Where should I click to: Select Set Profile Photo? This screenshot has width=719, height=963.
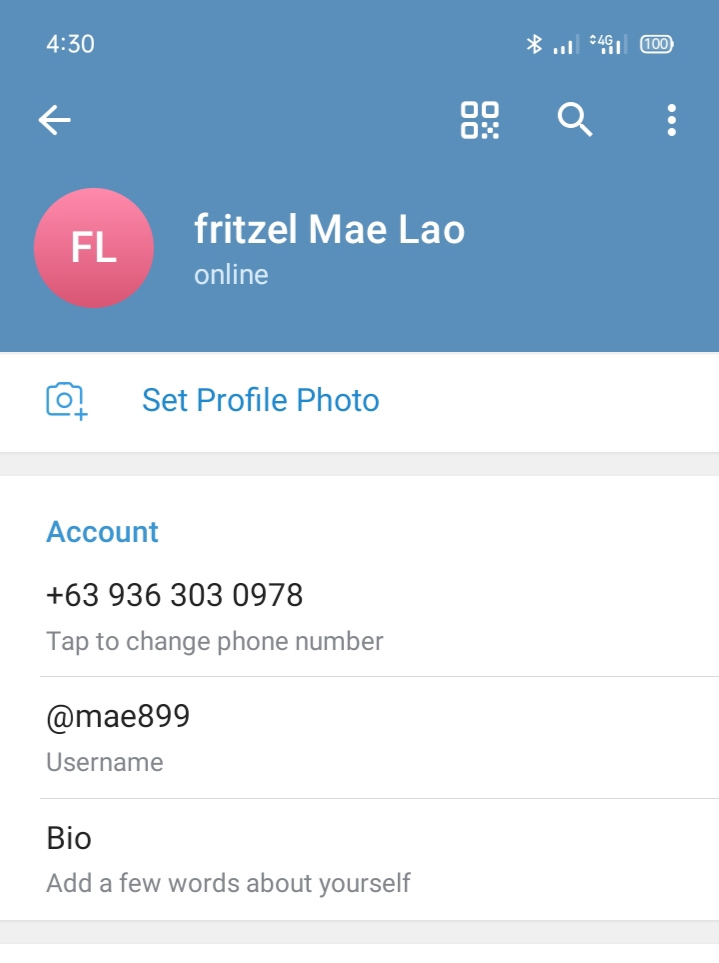tap(260, 400)
